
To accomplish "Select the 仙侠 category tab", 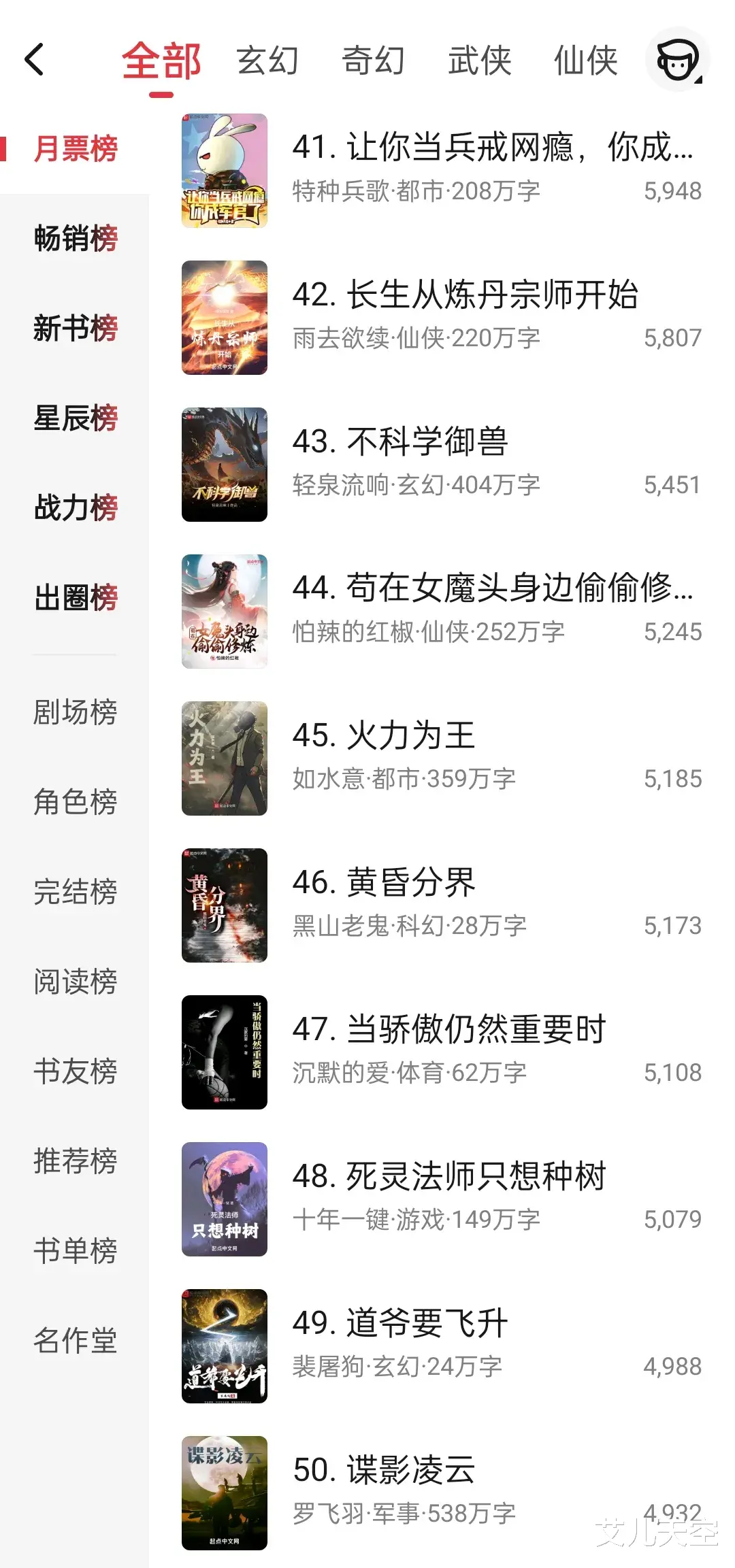I will (585, 60).
